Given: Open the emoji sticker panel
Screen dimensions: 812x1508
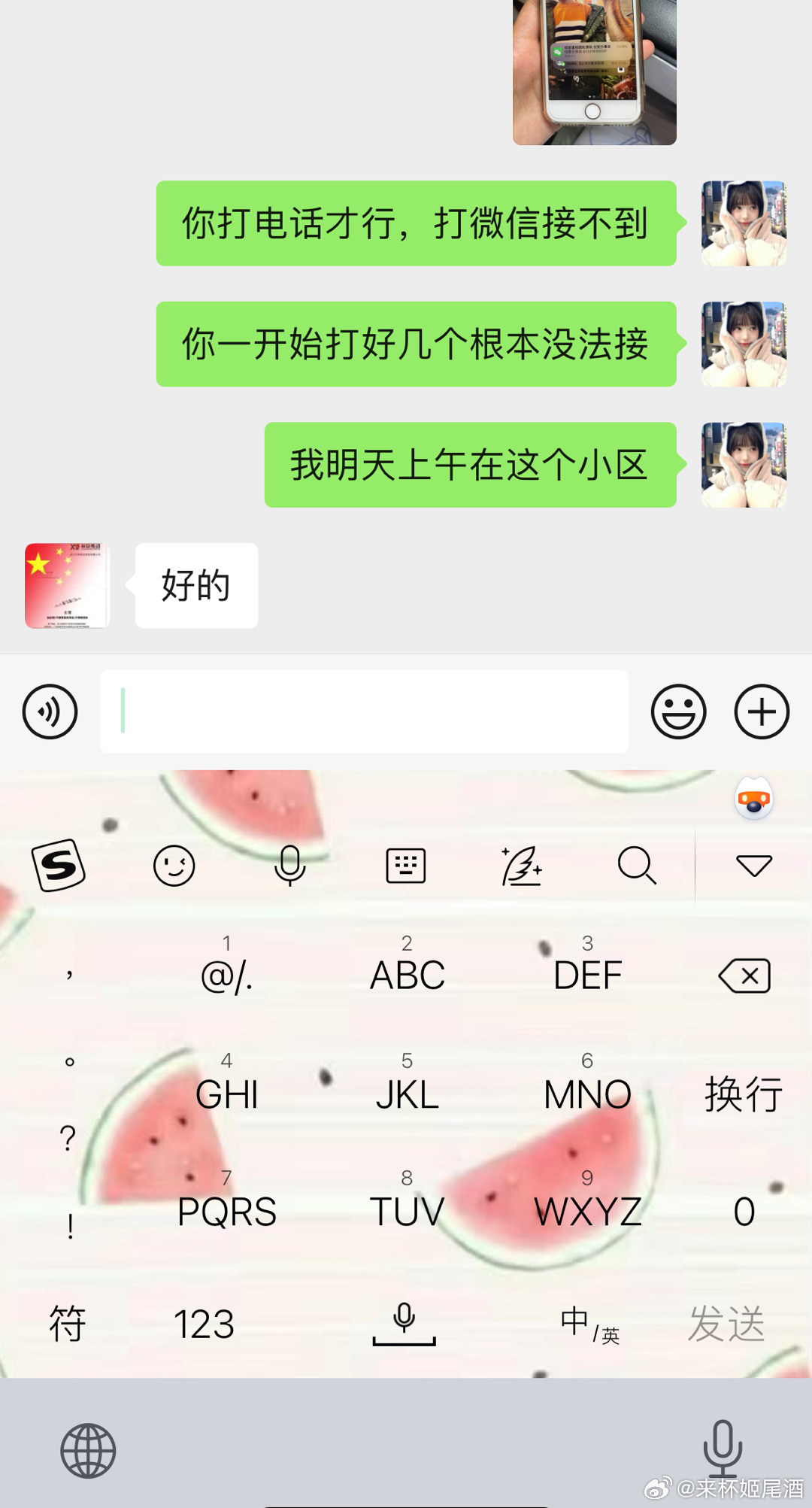Looking at the screenshot, I should (x=678, y=712).
